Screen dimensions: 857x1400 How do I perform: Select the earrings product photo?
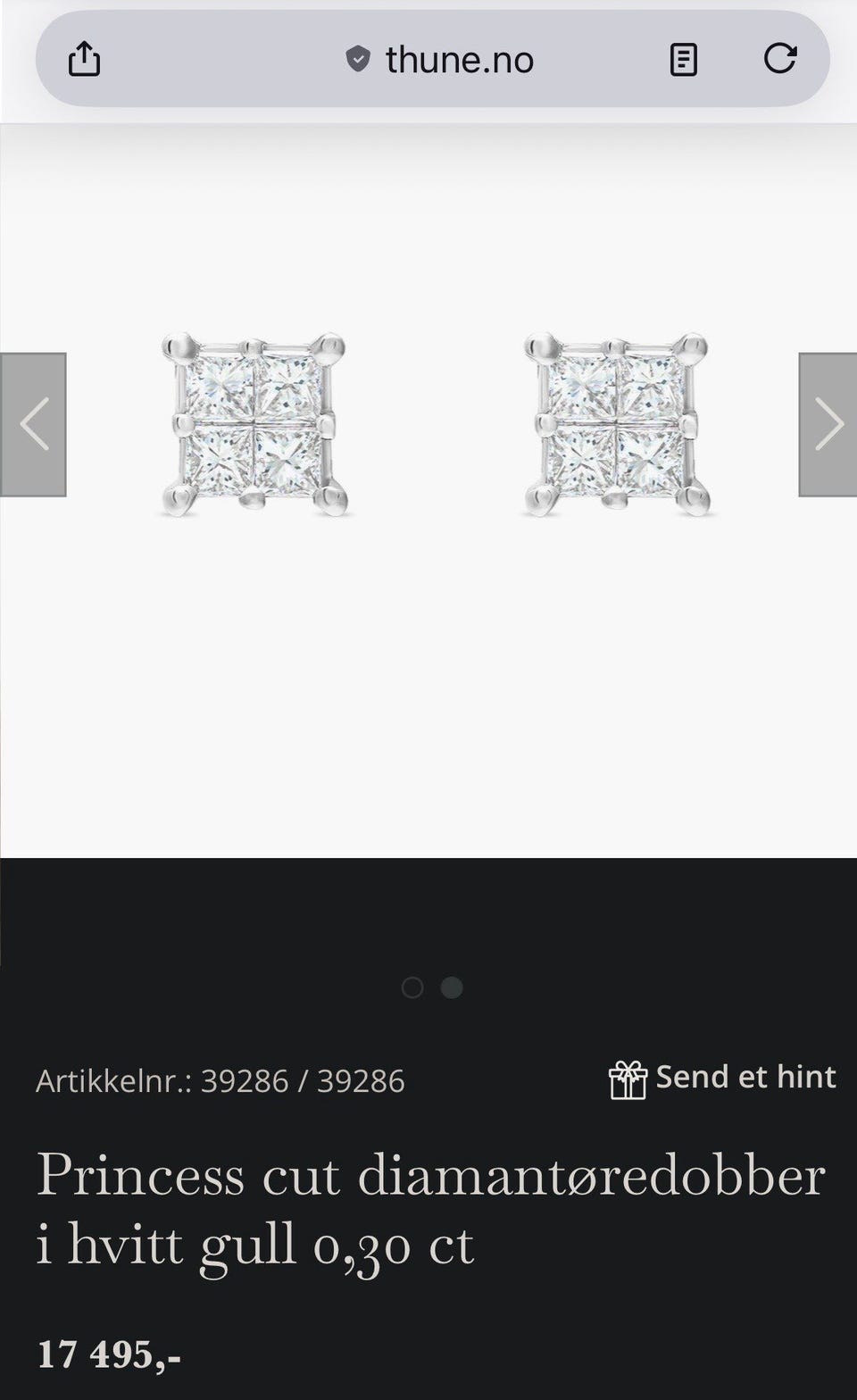(x=428, y=422)
